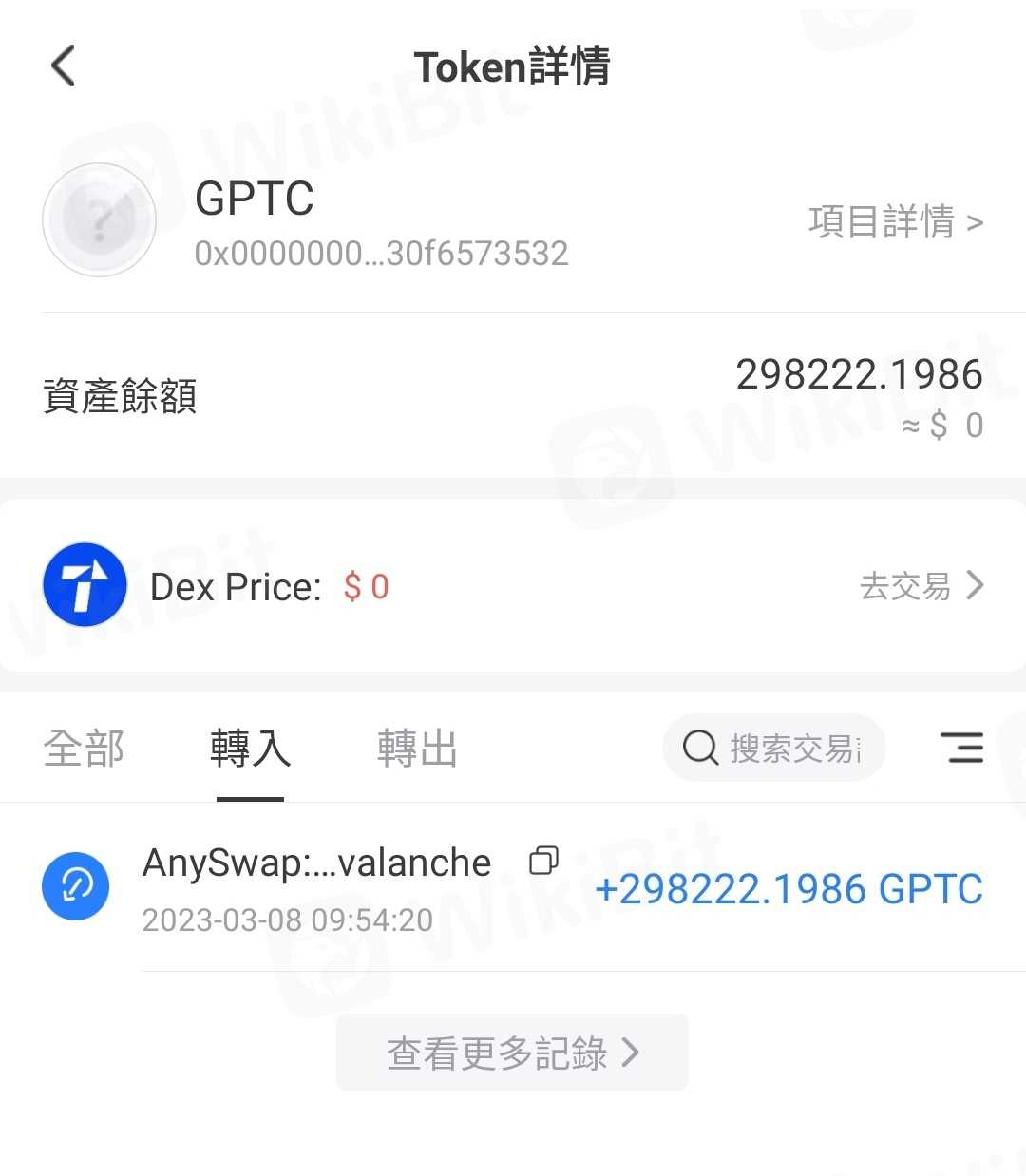Go back from Token詳情 page
The width and height of the screenshot is (1026, 1176).
pos(63,66)
